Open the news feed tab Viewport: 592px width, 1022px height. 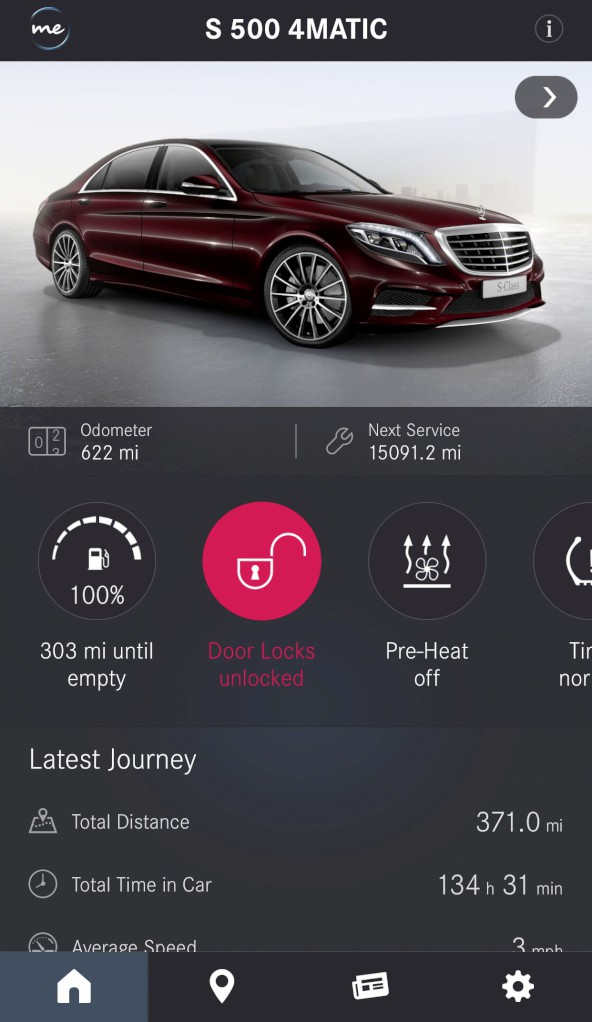pos(370,987)
